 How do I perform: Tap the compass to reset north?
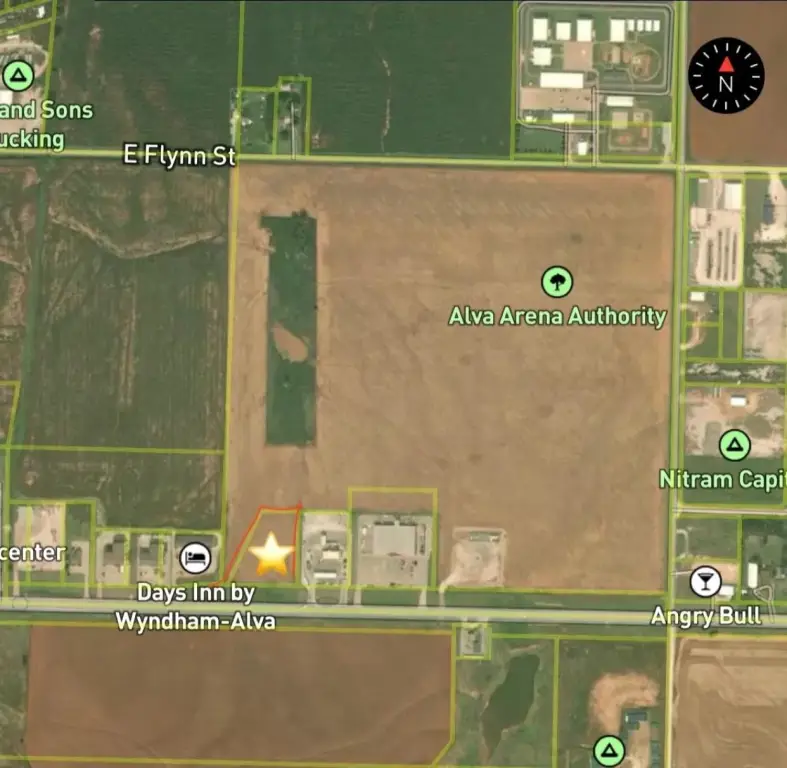point(726,75)
